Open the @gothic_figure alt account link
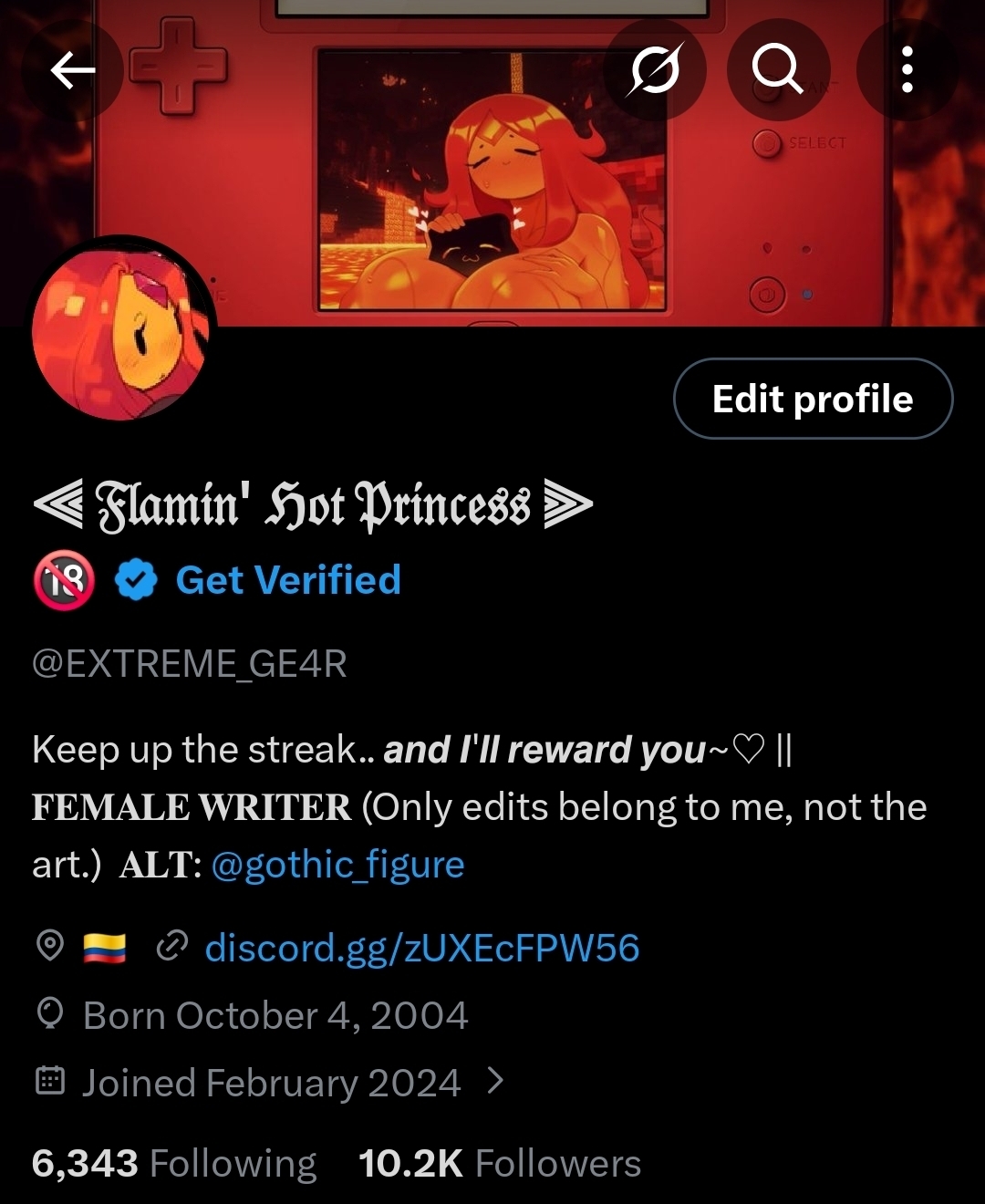The height and width of the screenshot is (1204, 985). 337,865
